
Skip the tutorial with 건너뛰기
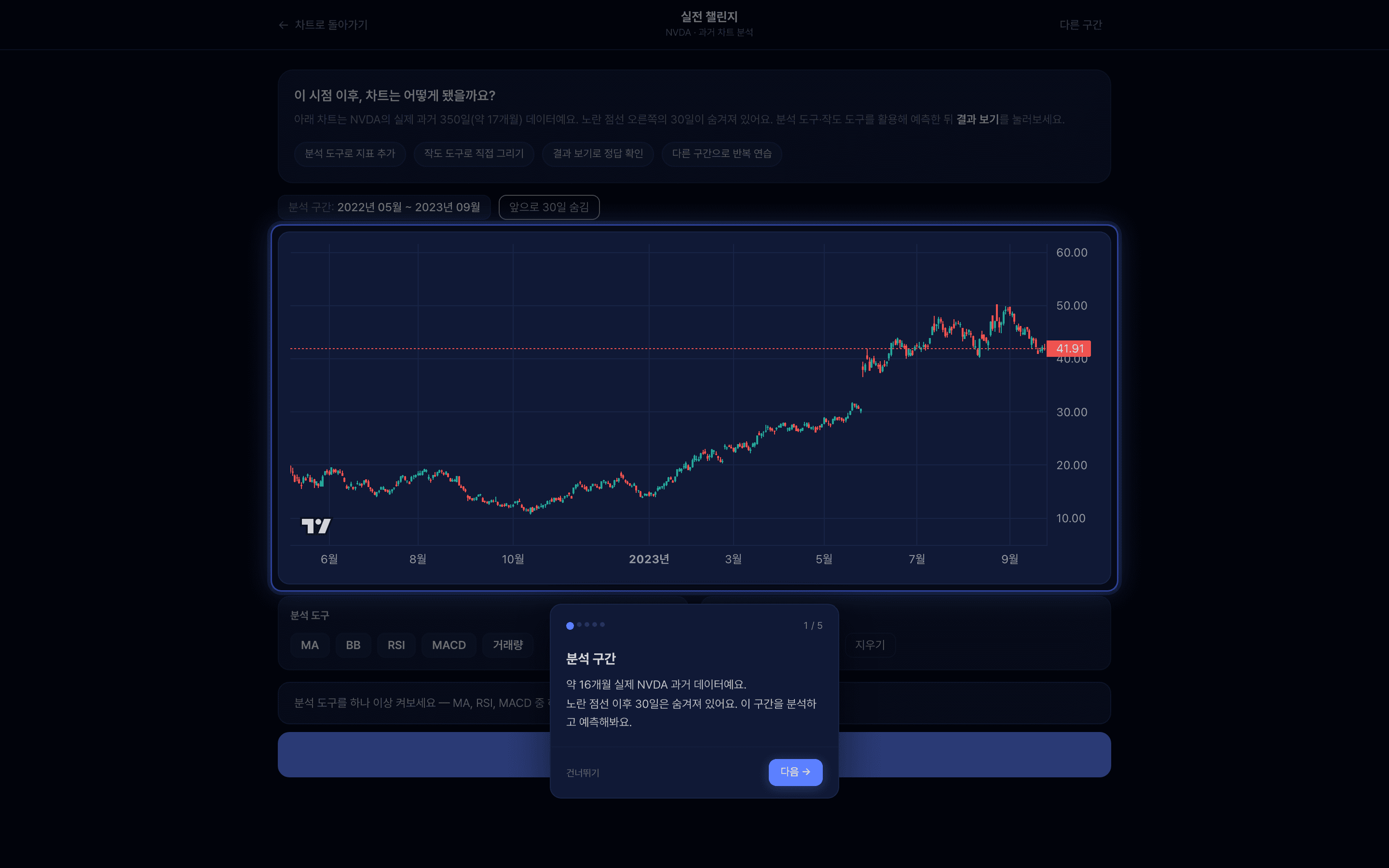583,773
